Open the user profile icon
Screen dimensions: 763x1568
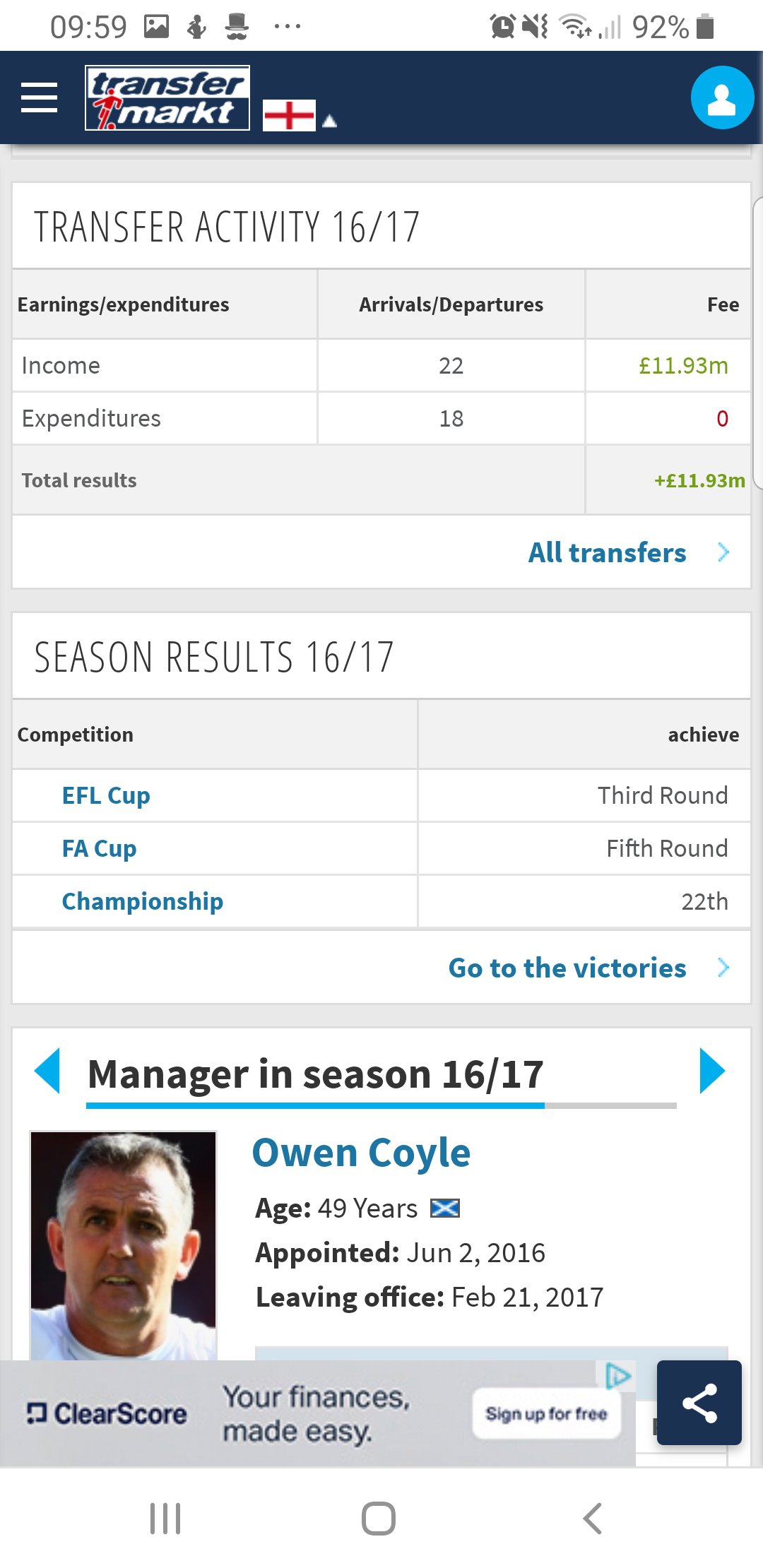click(722, 97)
